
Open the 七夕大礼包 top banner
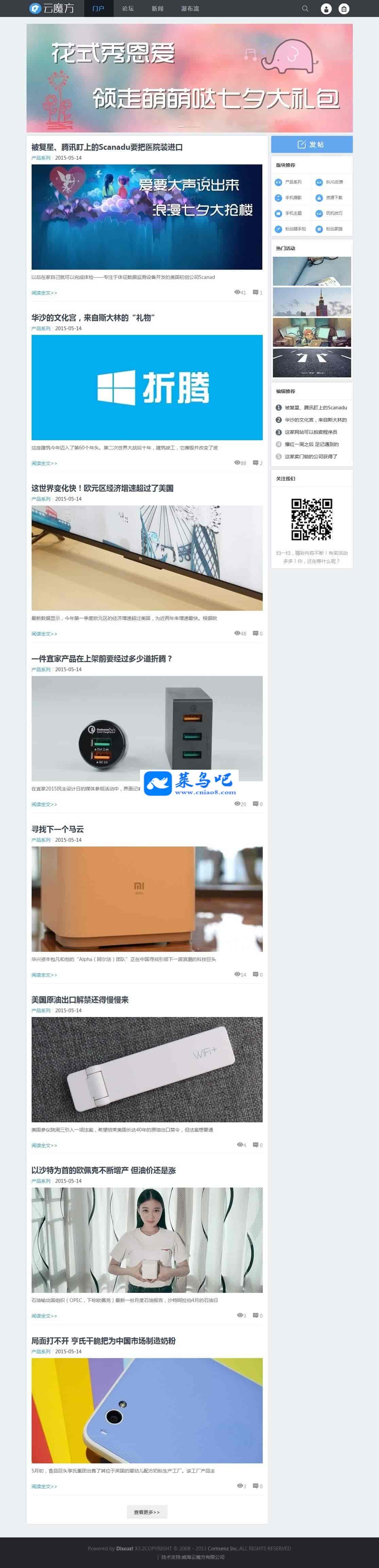190,78
